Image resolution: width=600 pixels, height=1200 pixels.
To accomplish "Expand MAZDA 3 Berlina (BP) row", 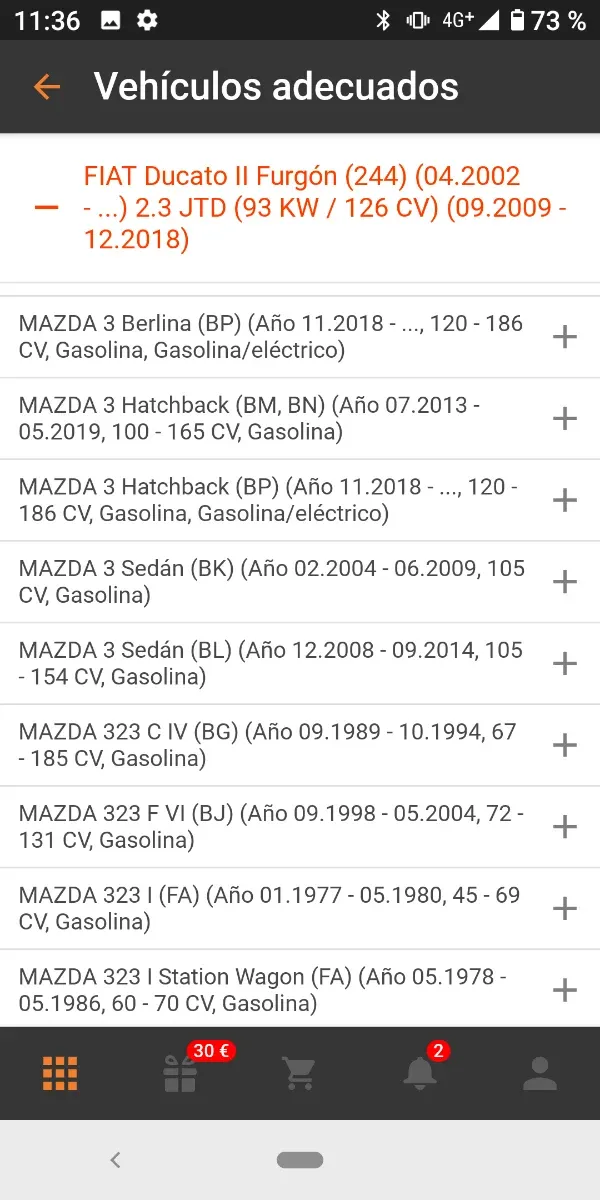I will pos(565,337).
